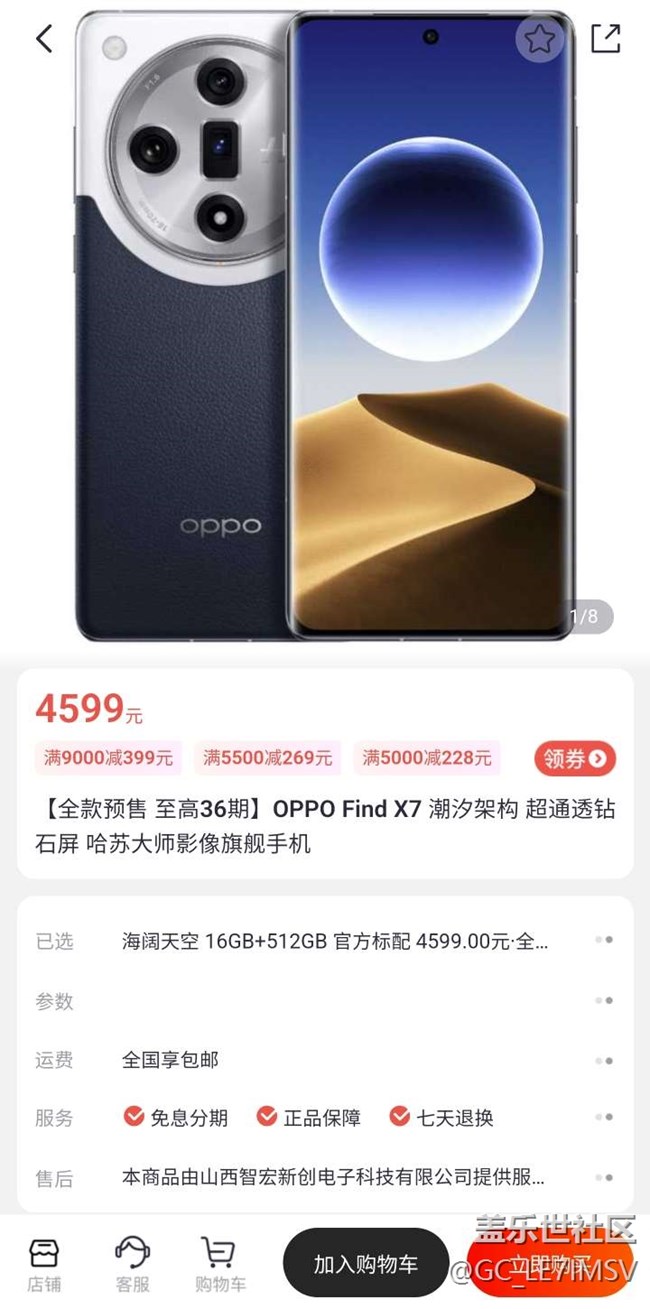Go back using the top-left arrow

44,39
